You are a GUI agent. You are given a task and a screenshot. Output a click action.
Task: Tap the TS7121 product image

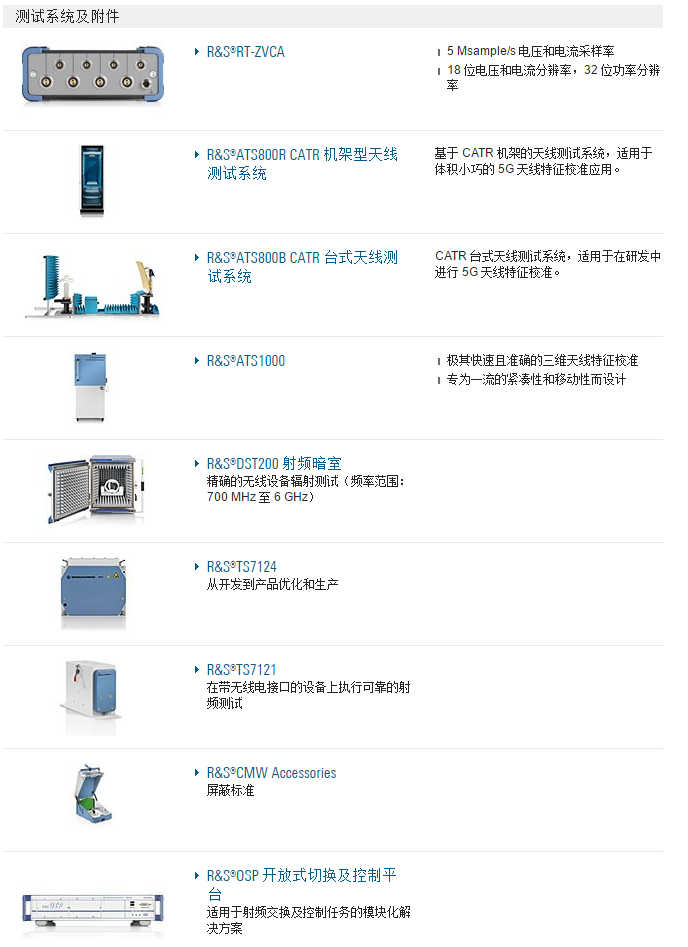point(93,696)
